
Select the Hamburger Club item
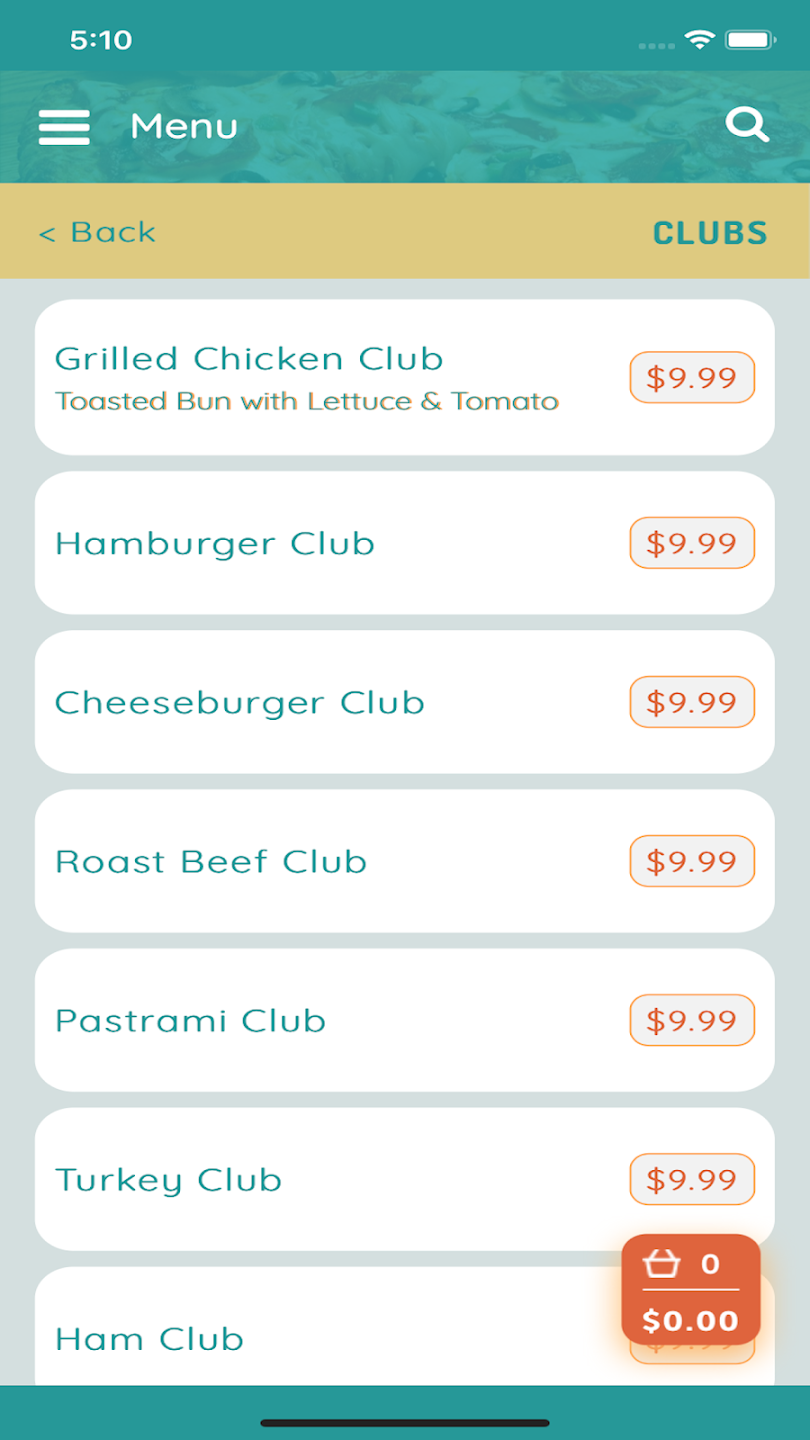(404, 543)
